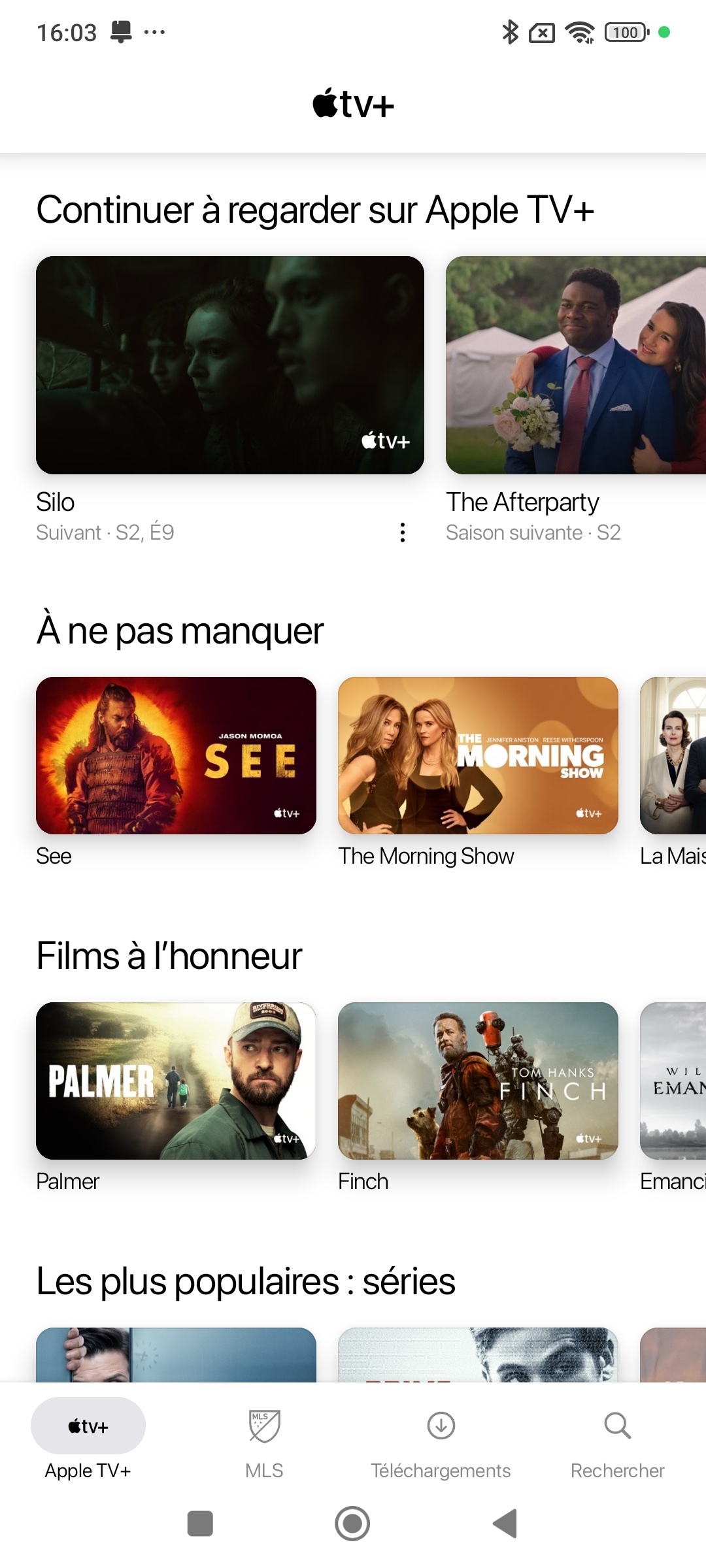
Task: Open the Finch movie tile
Action: click(478, 1081)
